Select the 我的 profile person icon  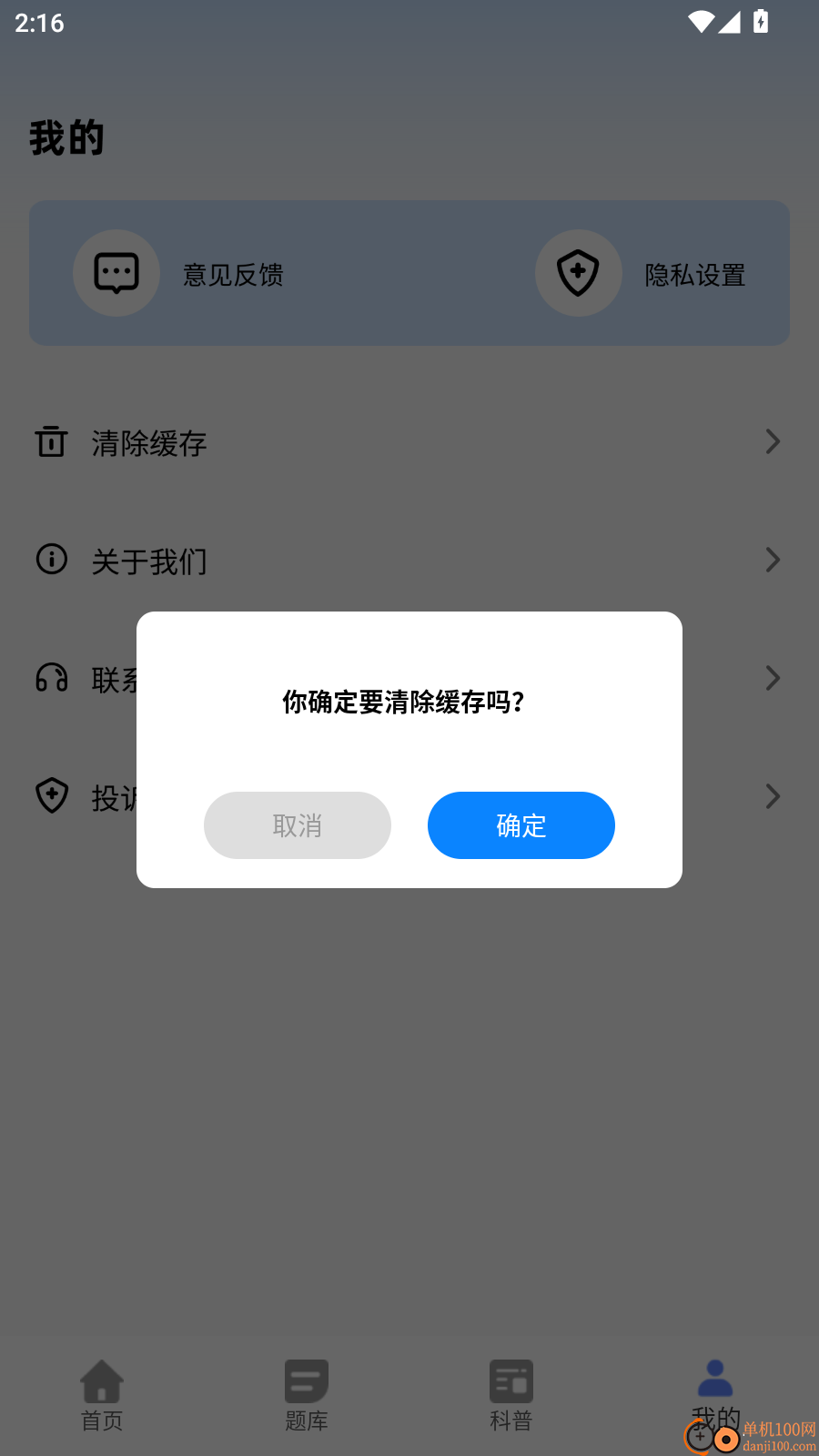click(715, 1378)
